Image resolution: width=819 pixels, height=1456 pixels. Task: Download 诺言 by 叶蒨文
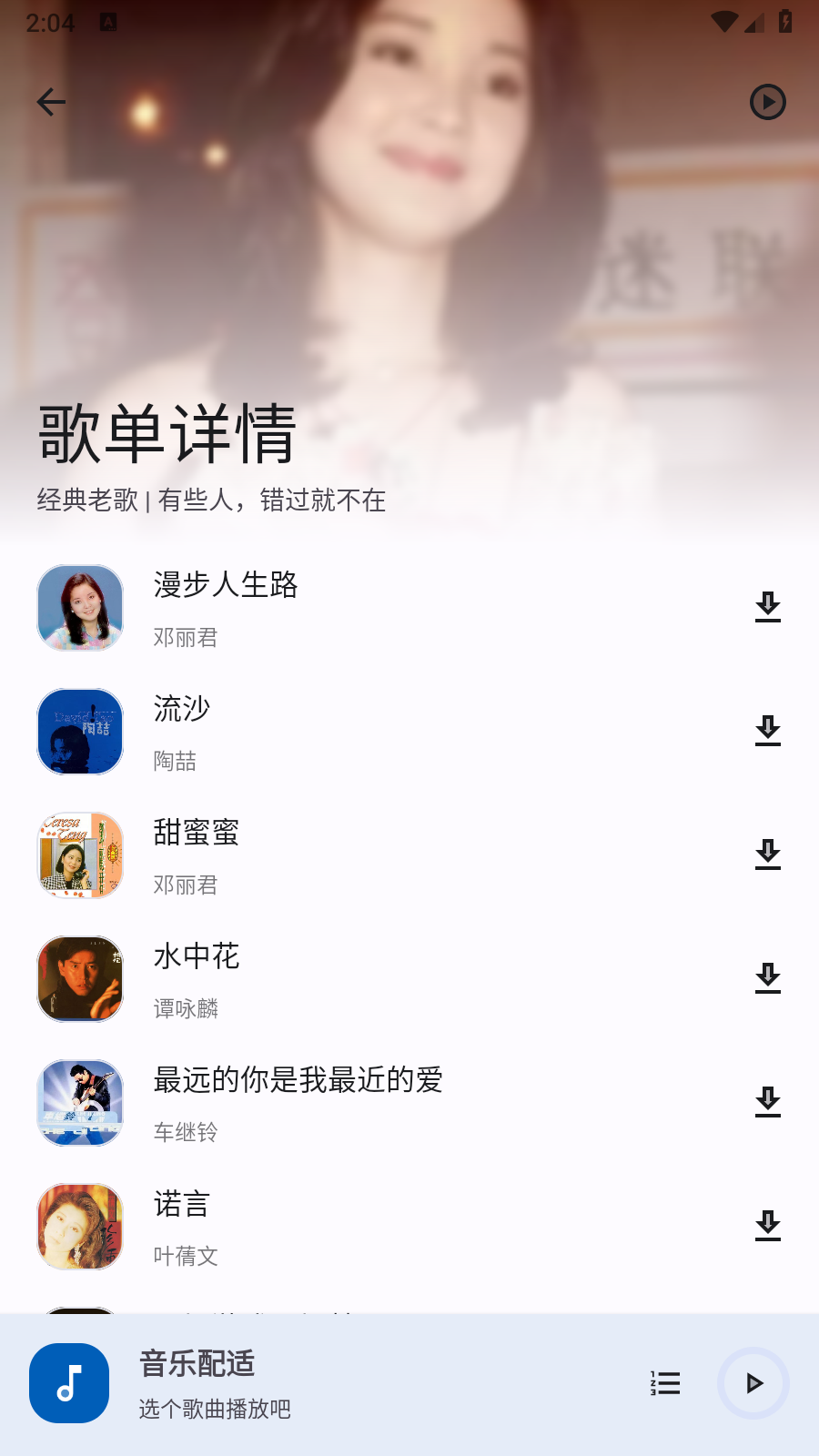pyautogui.click(x=769, y=1227)
